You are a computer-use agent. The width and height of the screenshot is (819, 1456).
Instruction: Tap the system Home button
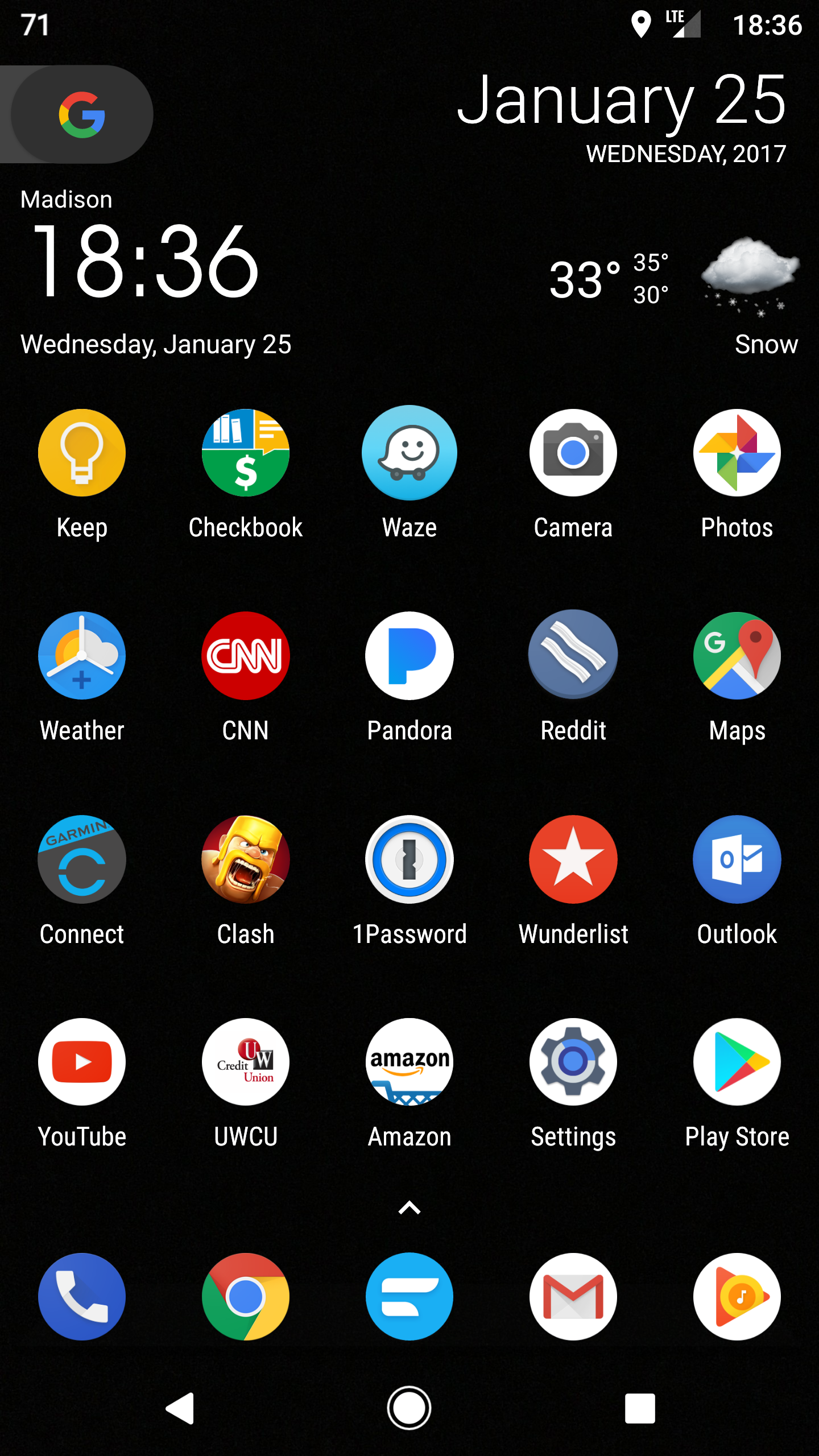pos(409,1408)
